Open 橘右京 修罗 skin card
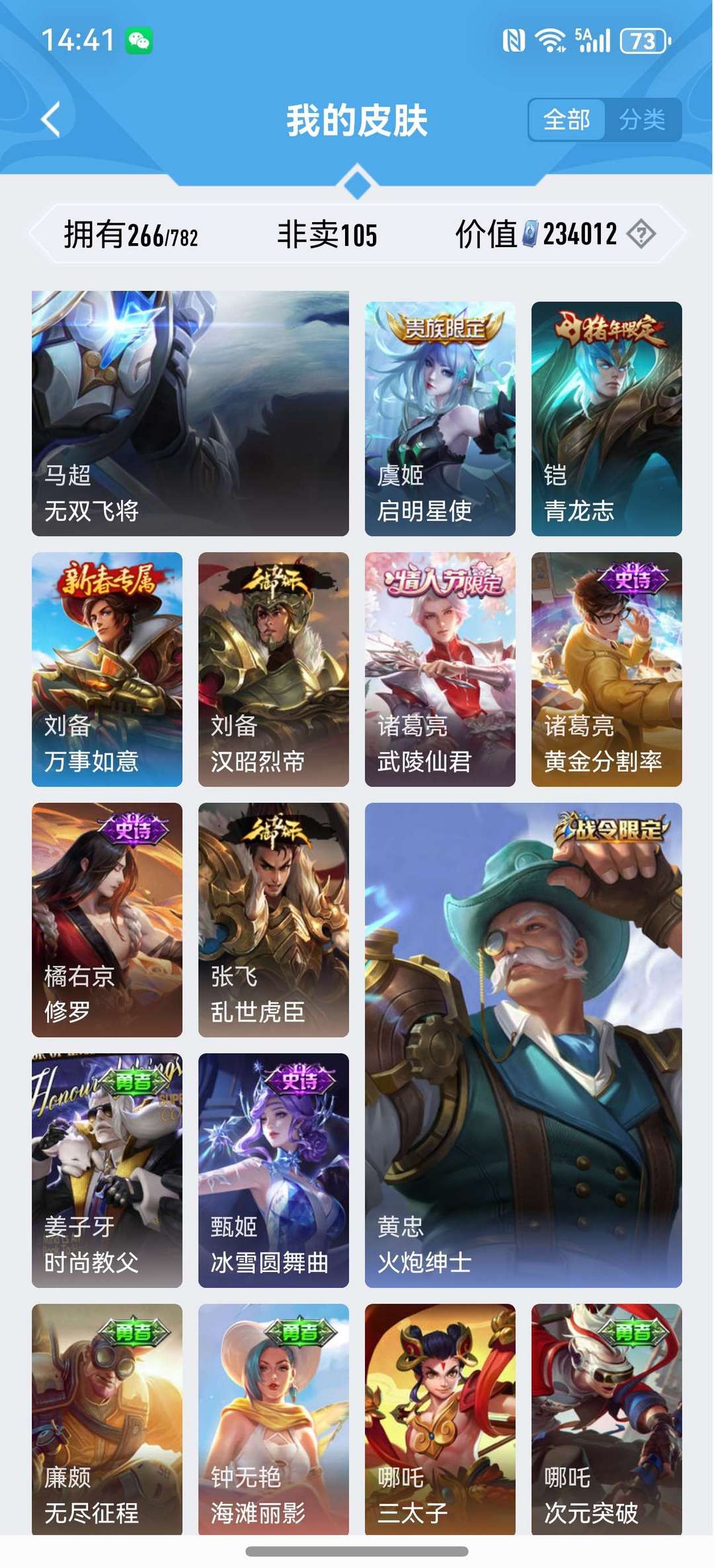Image resolution: width=714 pixels, height=1568 pixels. [x=107, y=919]
